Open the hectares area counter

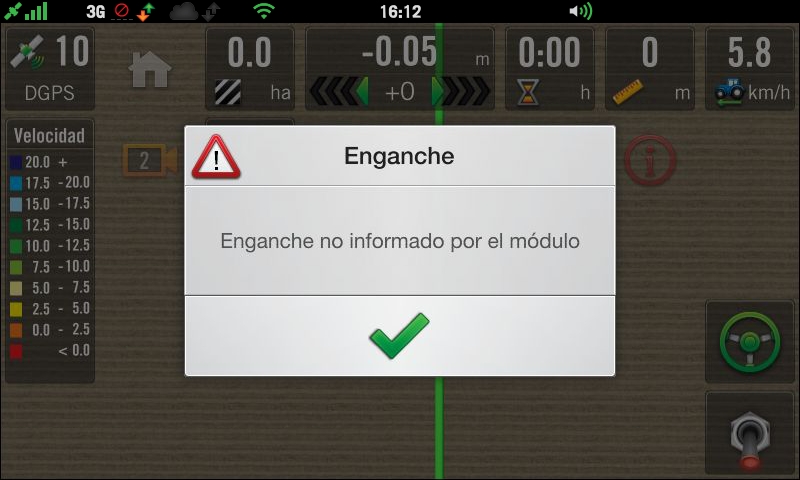pos(250,69)
